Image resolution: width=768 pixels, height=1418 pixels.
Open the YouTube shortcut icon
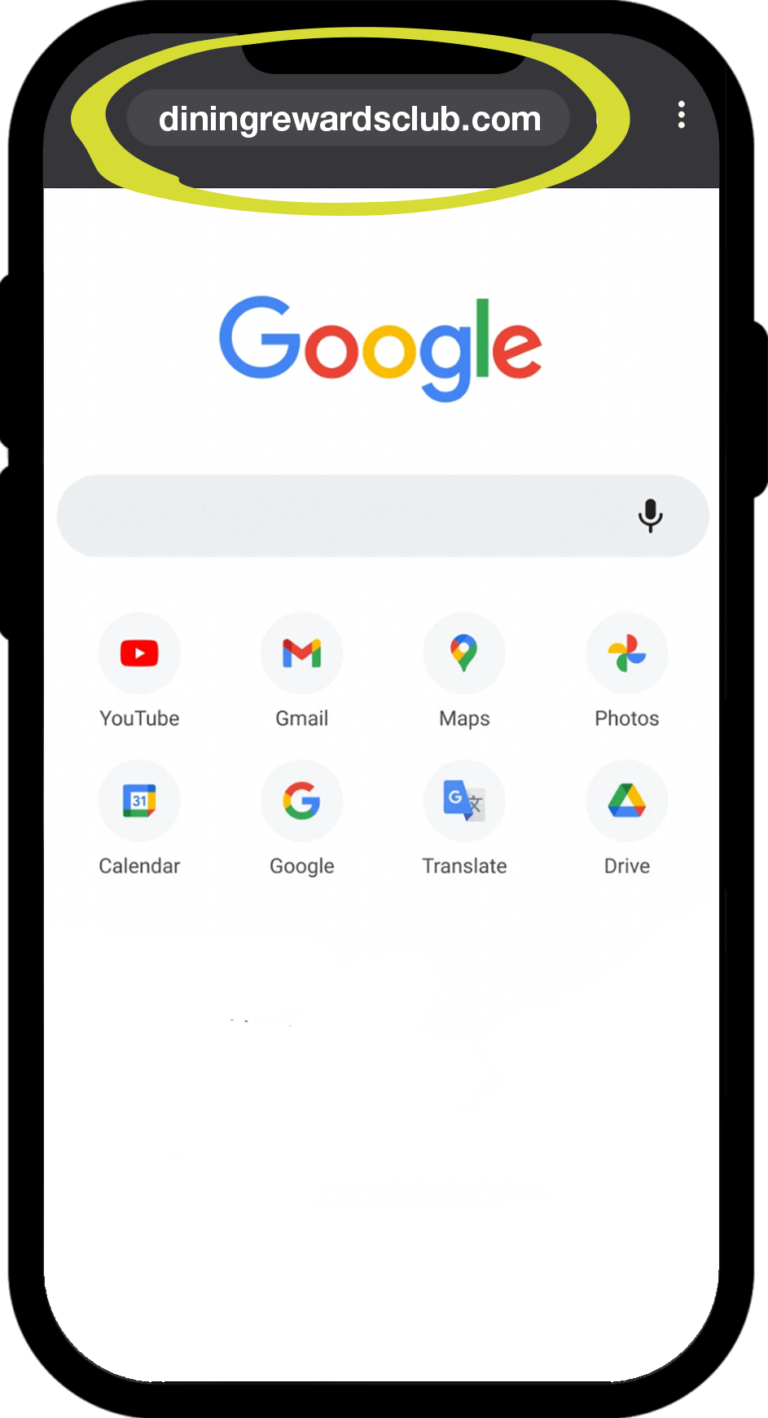pos(139,653)
